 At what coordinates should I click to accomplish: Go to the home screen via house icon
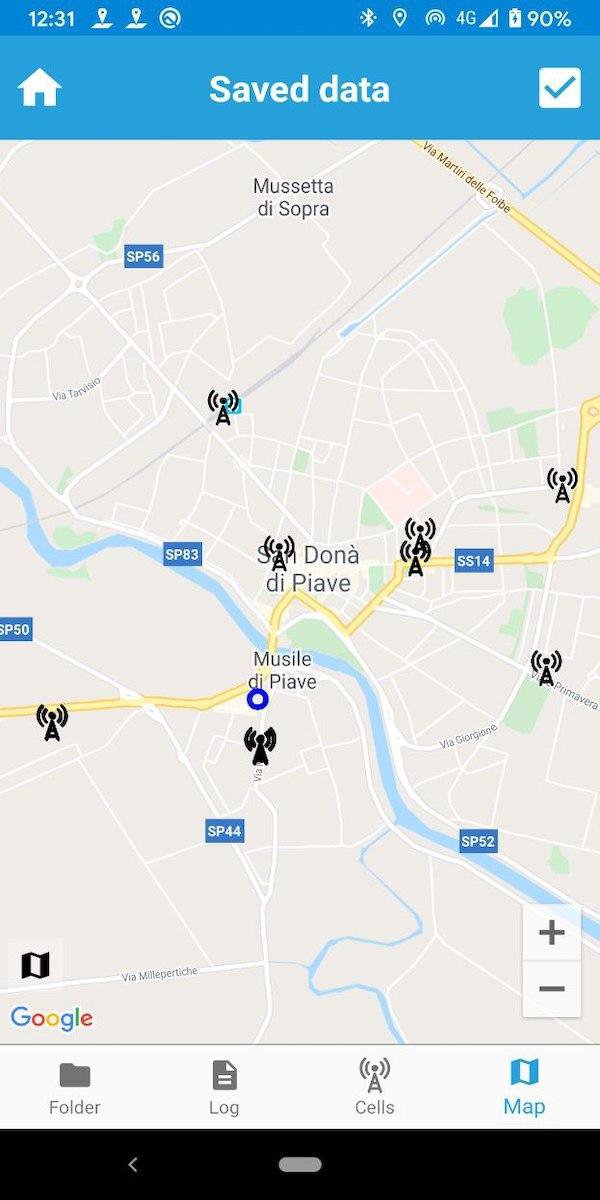(40, 89)
